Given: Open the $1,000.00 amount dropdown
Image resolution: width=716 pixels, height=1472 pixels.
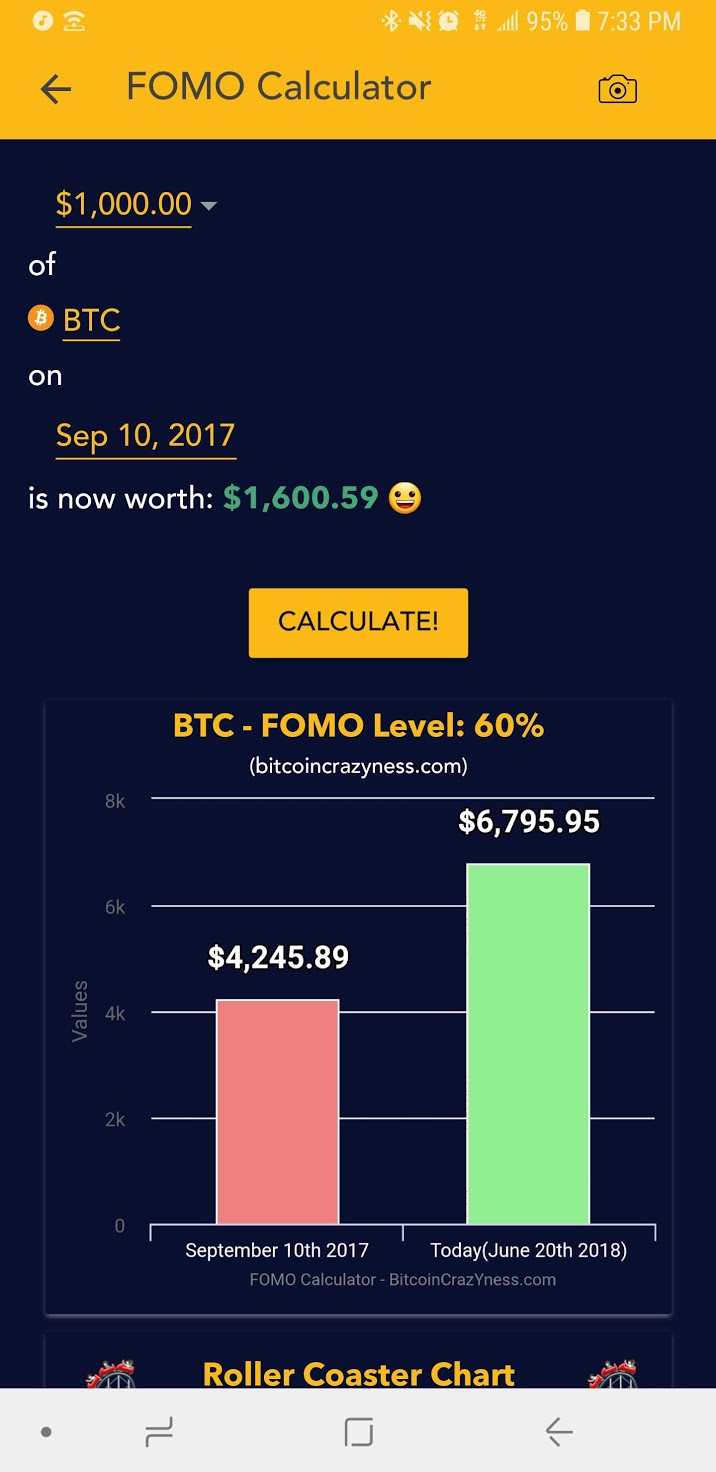Looking at the screenshot, I should click(136, 204).
